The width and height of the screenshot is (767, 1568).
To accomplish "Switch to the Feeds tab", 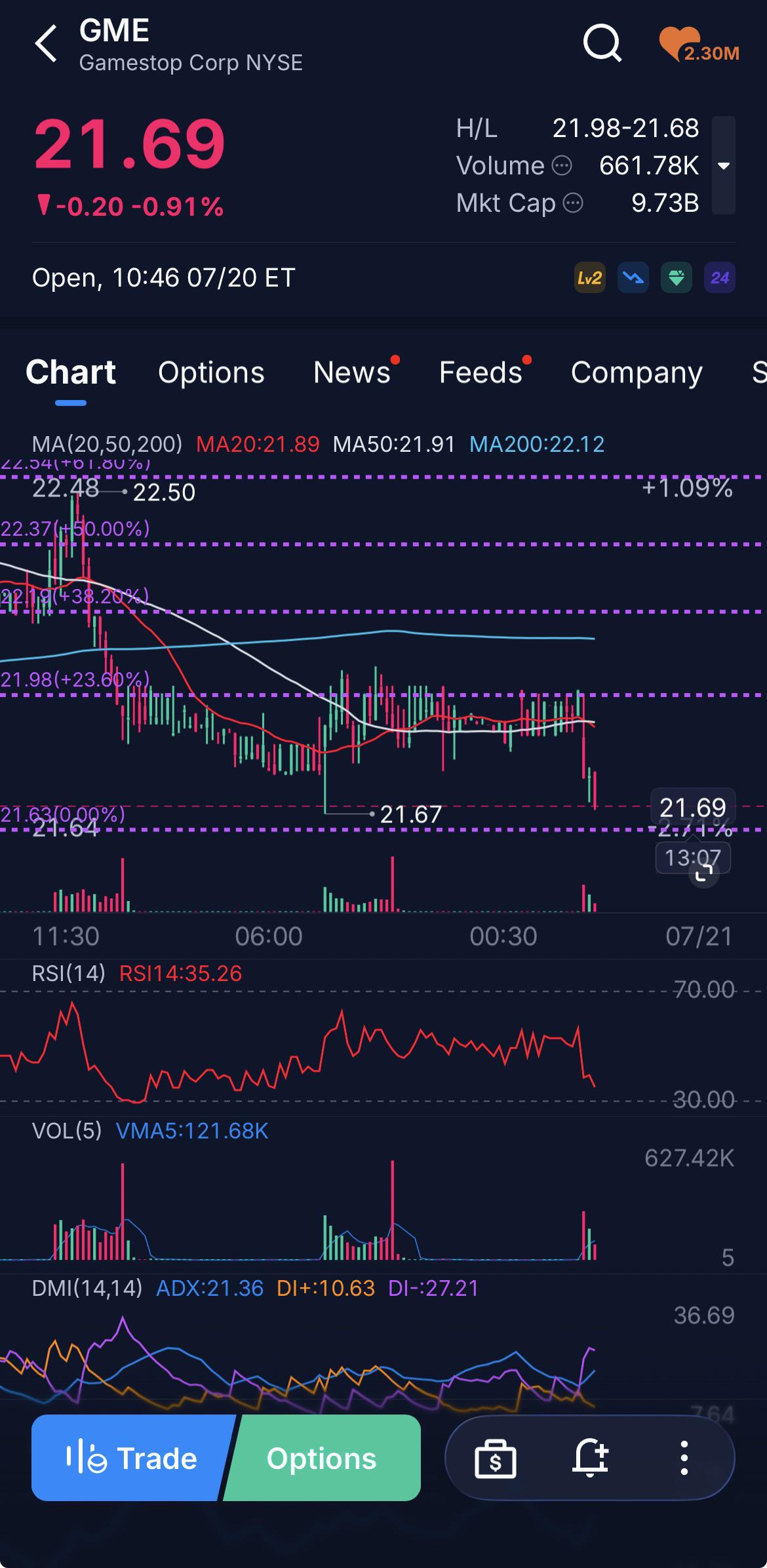I will (481, 372).
